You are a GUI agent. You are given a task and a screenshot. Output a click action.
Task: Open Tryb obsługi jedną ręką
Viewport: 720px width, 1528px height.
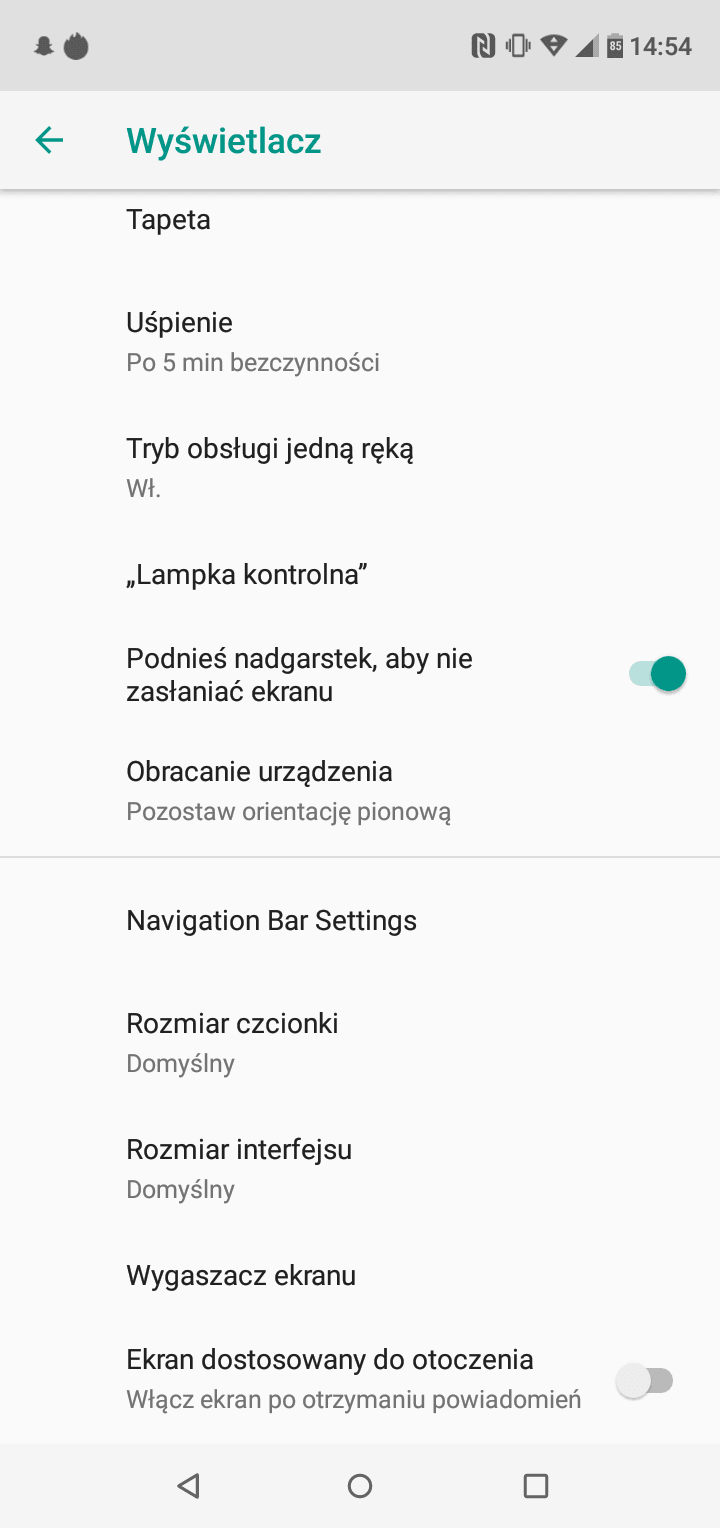(x=360, y=468)
